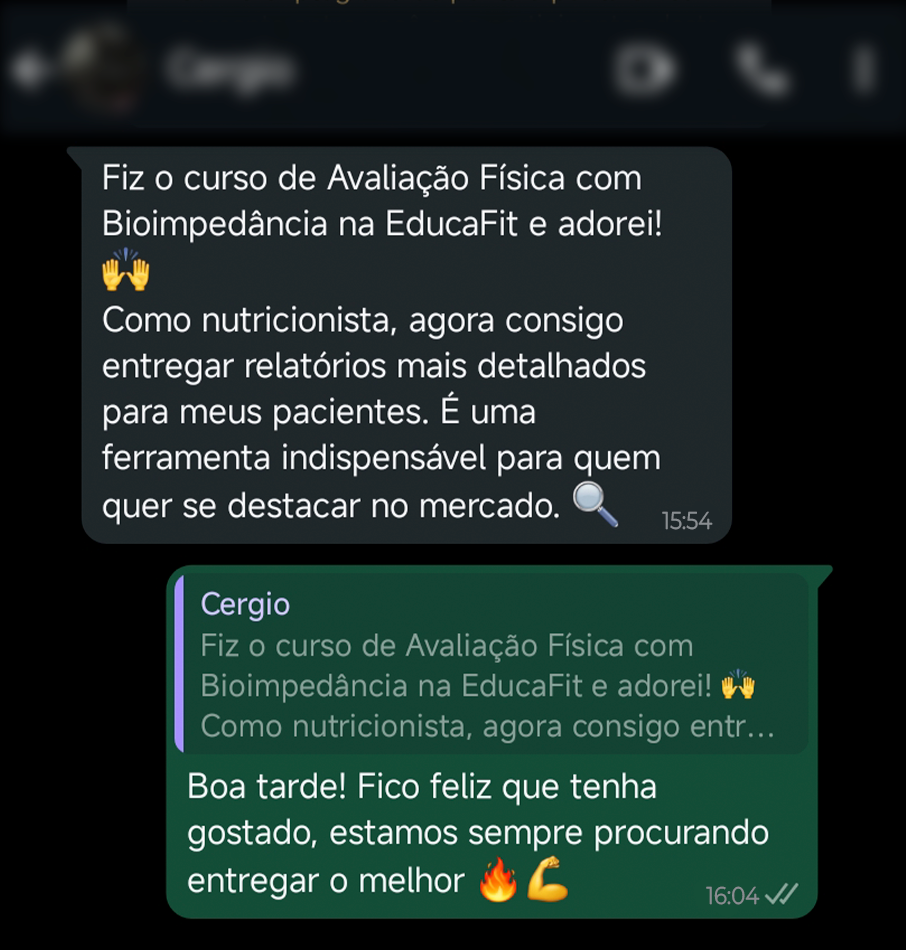Viewport: 906px width, 950px height.
Task: Start a voice call with Cergio
Action: [x=762, y=70]
